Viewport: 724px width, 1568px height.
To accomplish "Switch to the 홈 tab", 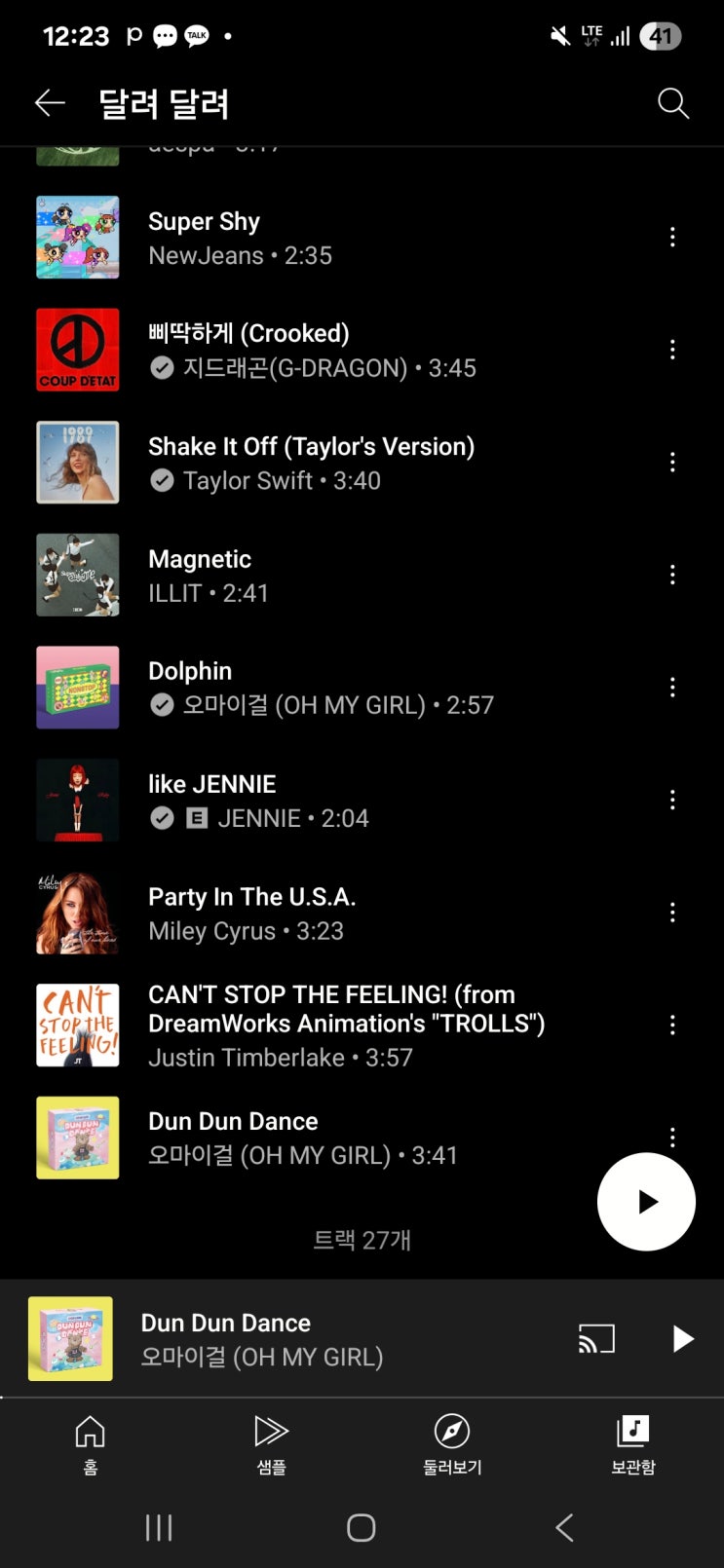I will point(91,1443).
